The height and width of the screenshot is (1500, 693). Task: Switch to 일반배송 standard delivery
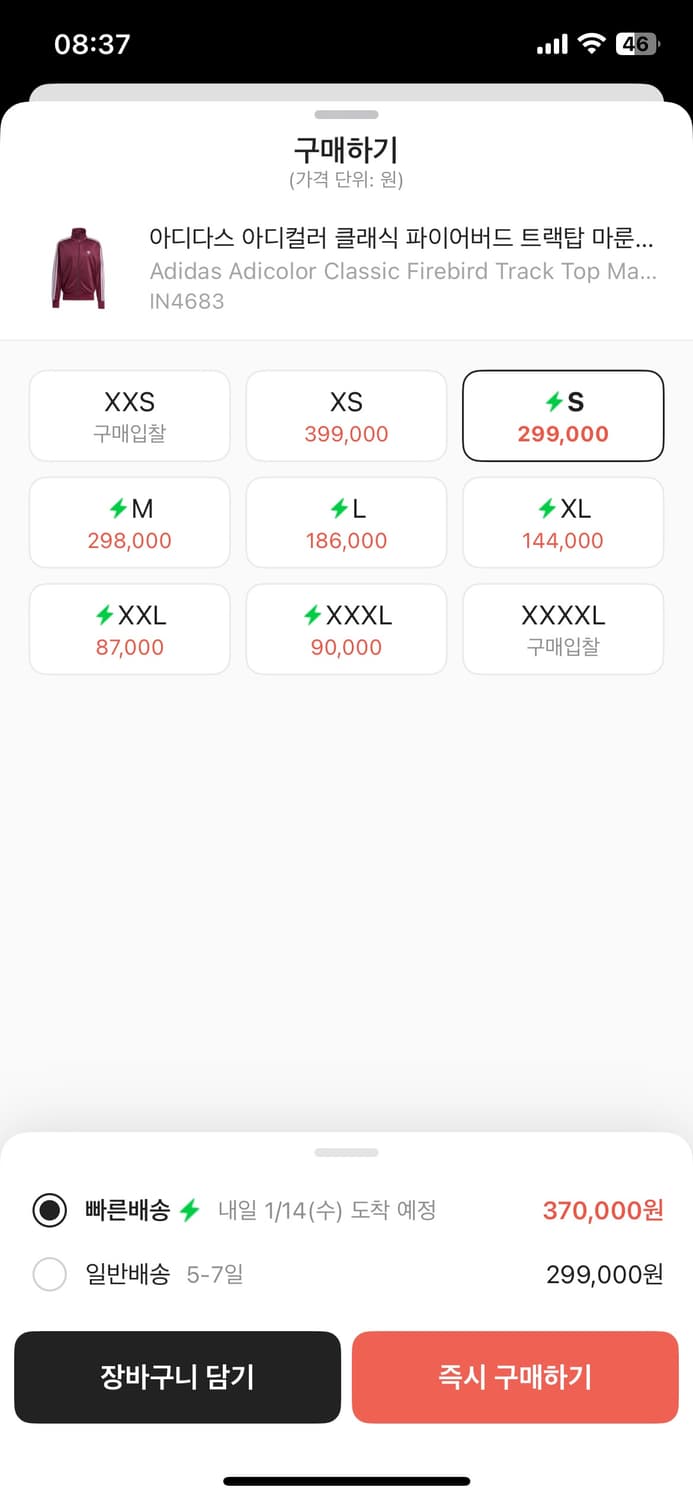50,1275
